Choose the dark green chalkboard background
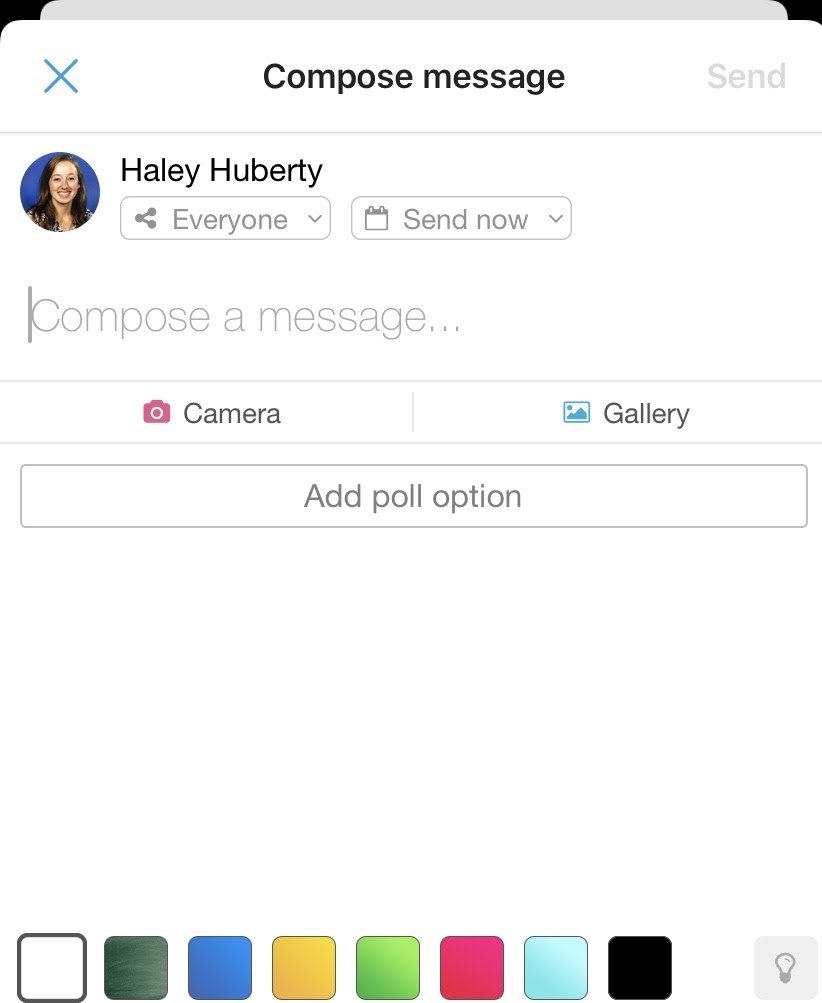Image resolution: width=822 pixels, height=1003 pixels. click(136, 967)
